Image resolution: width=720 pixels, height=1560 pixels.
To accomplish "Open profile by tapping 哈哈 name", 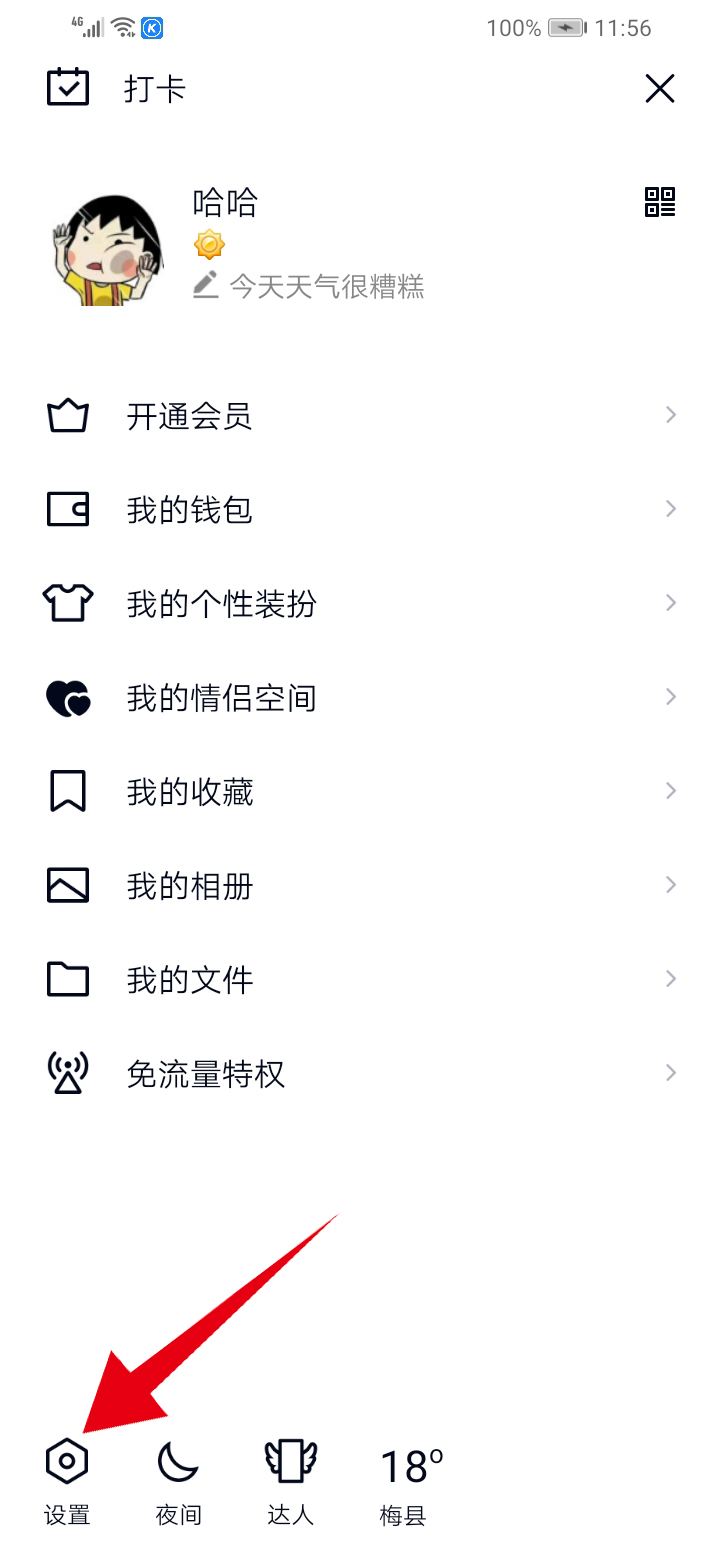I will [x=227, y=203].
